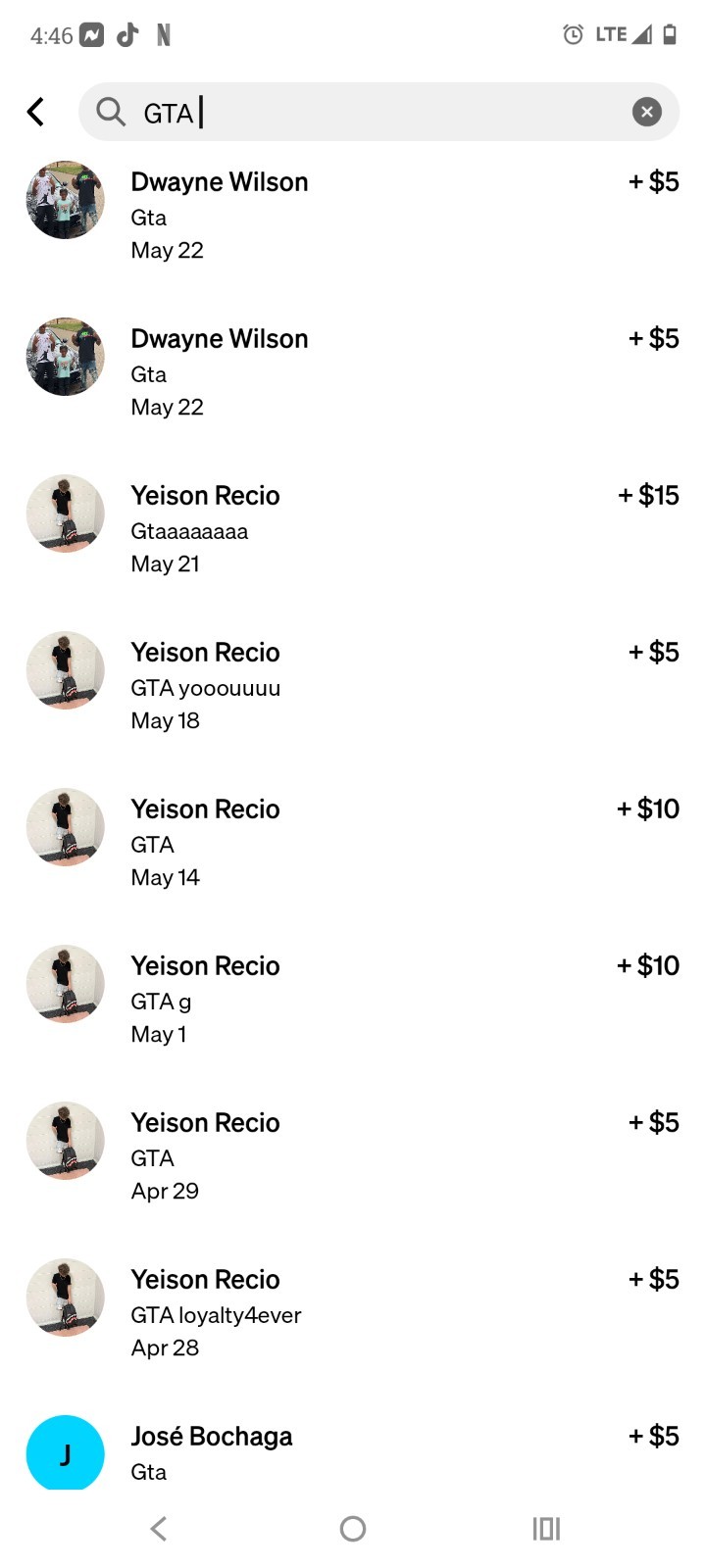
Task: Open Yeison Recio's GTA yooouuuu payment
Action: 353,686
